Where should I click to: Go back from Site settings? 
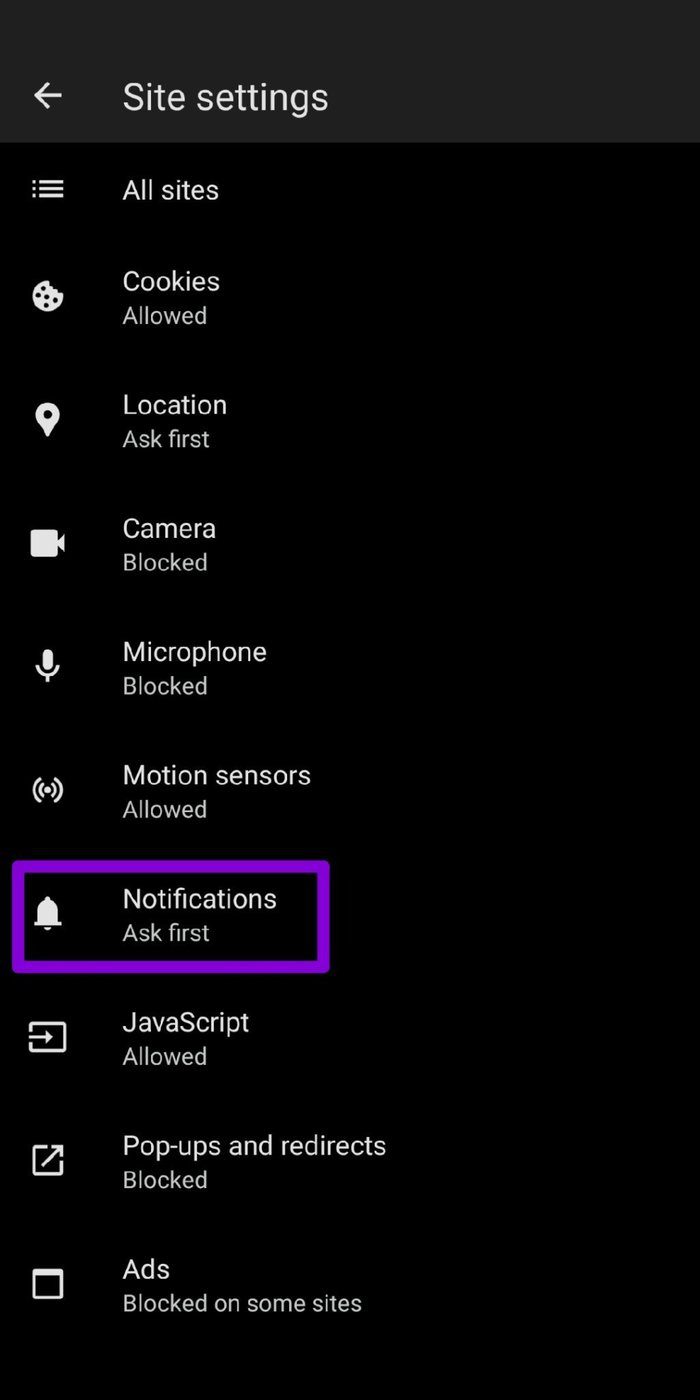pyautogui.click(x=48, y=96)
